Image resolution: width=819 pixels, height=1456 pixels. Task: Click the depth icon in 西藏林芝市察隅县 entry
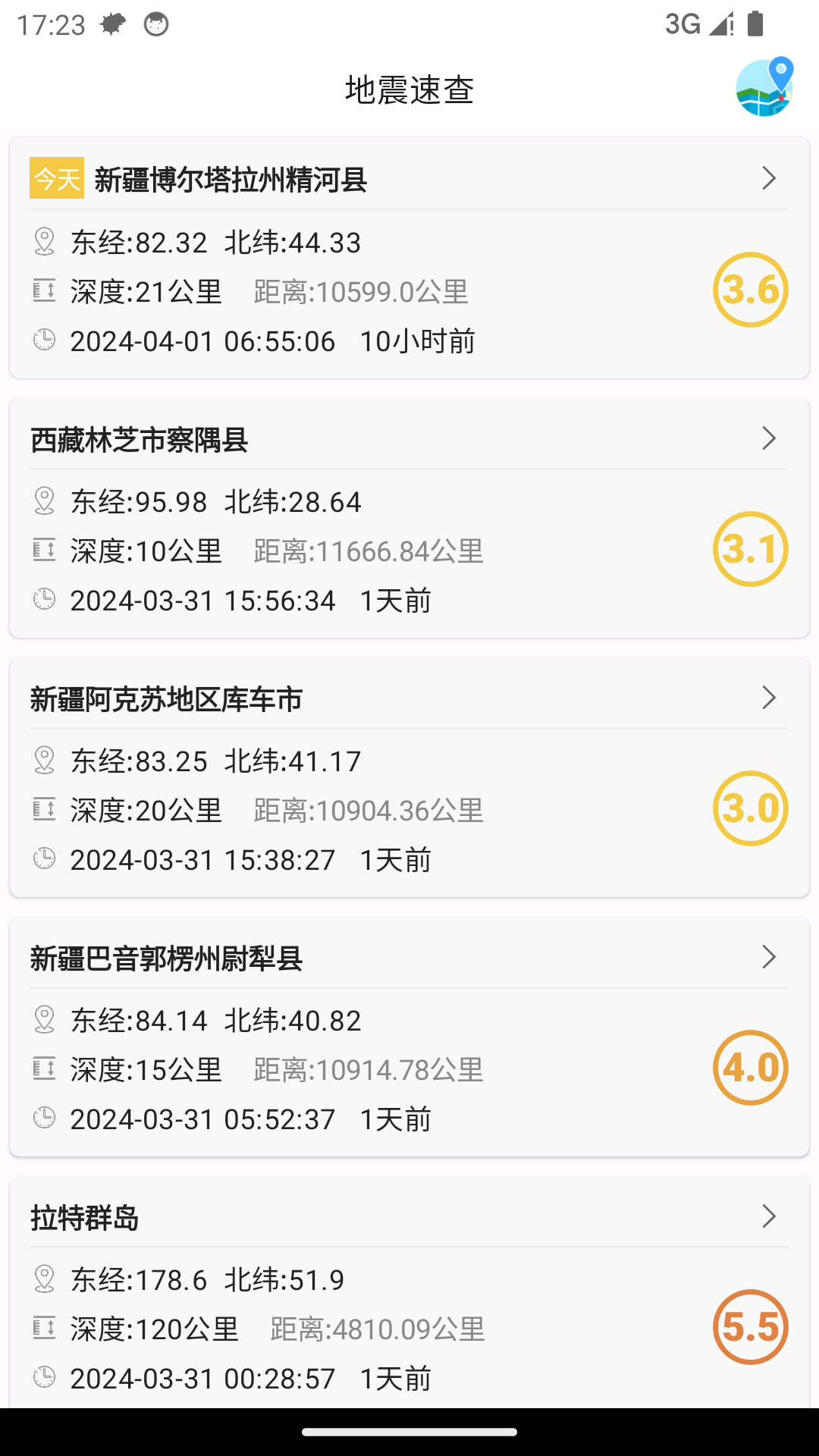(x=44, y=551)
